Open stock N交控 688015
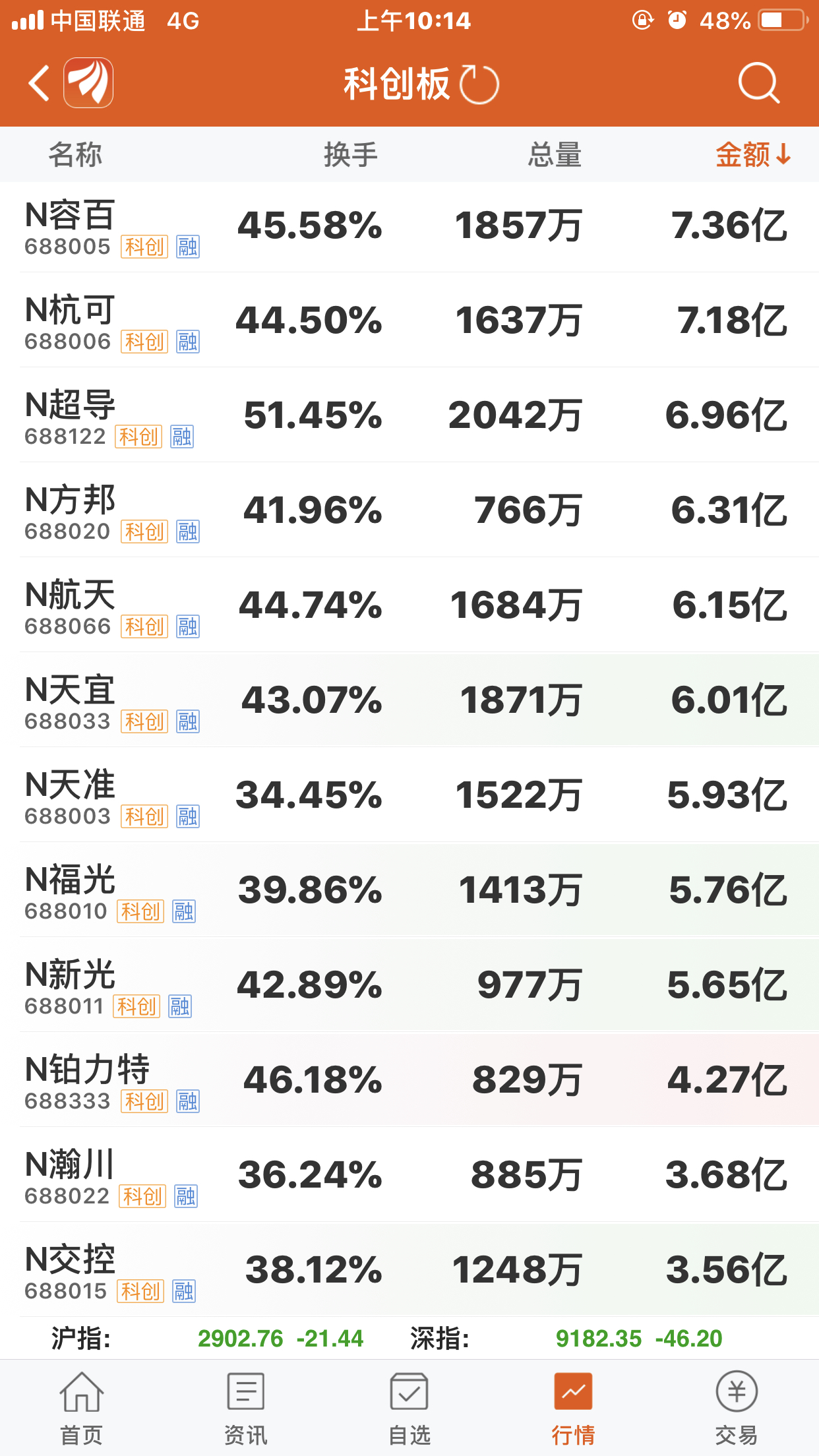The image size is (819, 1456). tap(409, 1269)
